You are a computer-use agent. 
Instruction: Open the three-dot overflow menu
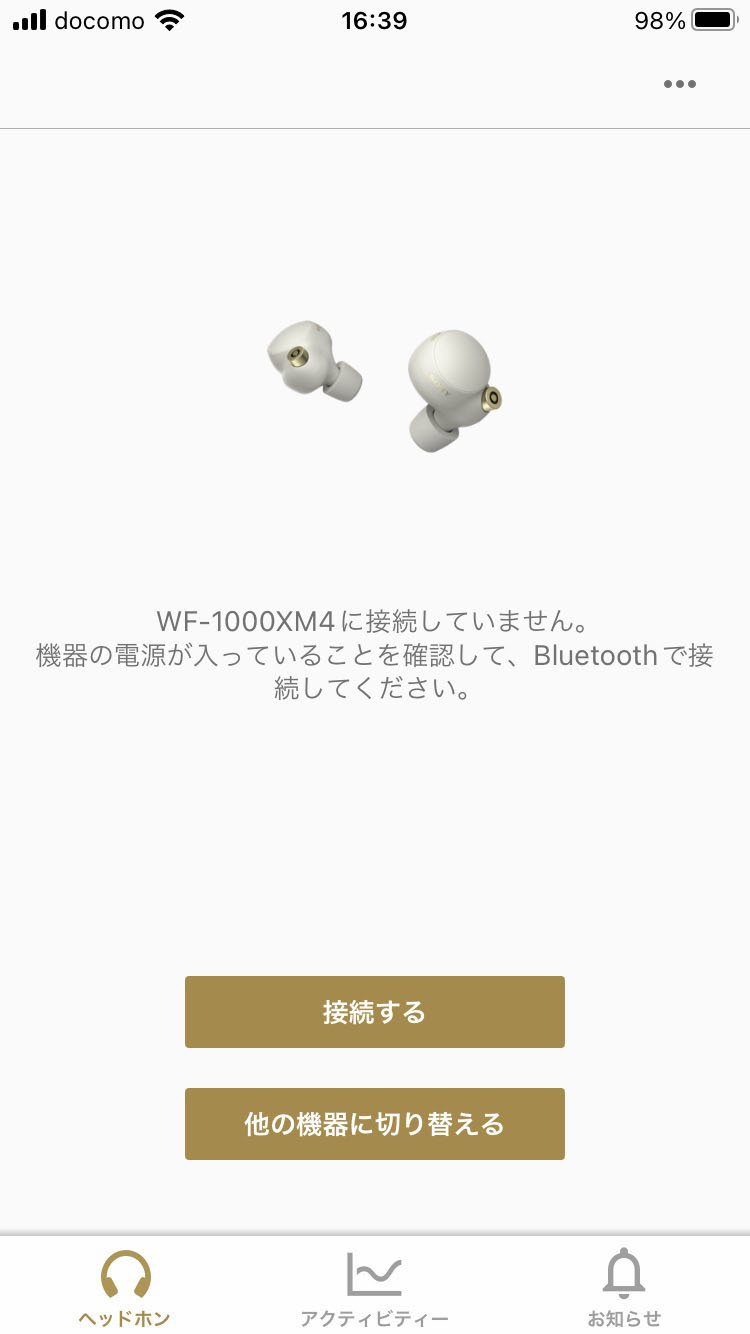point(679,84)
